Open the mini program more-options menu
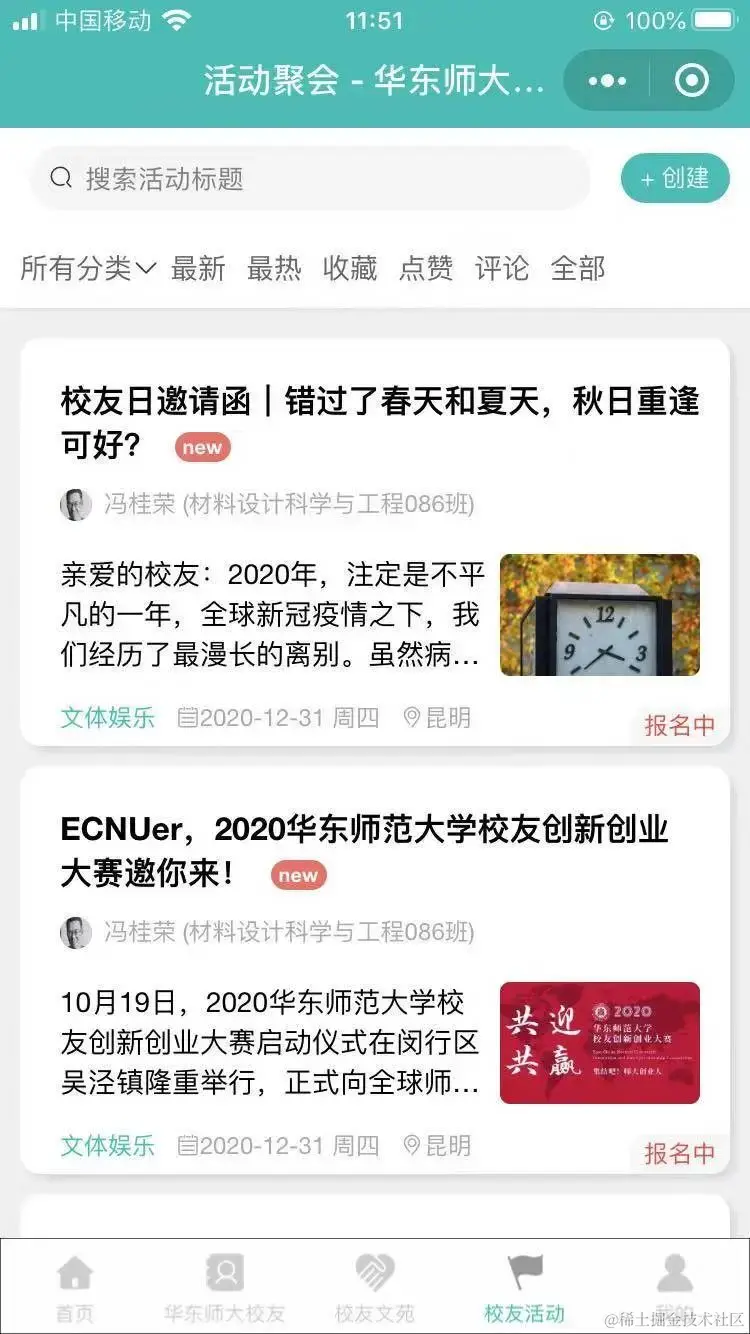 608,81
